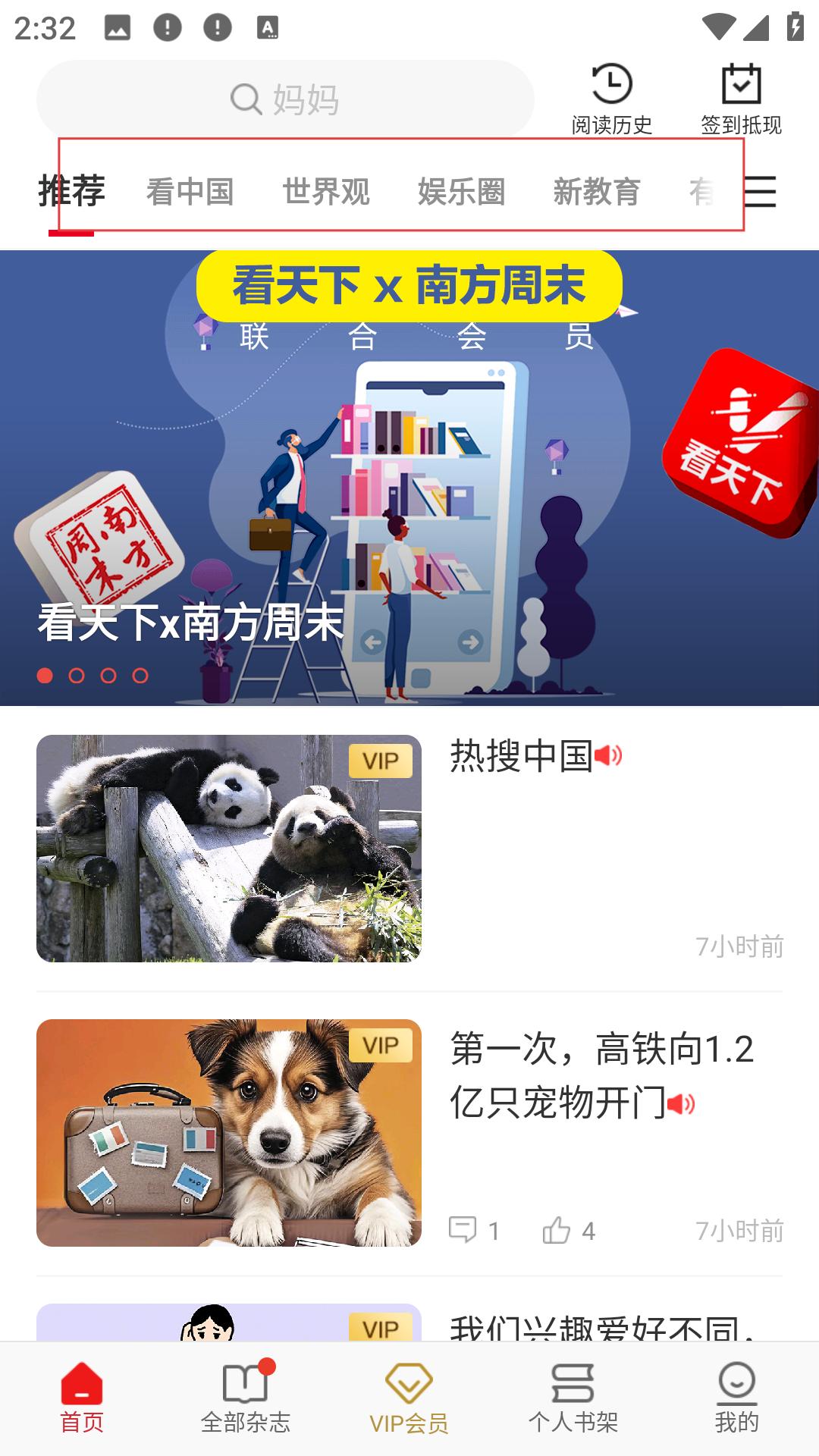Image resolution: width=819 pixels, height=1456 pixels.
Task: Switch to the 看中国 tab
Action: [190, 192]
